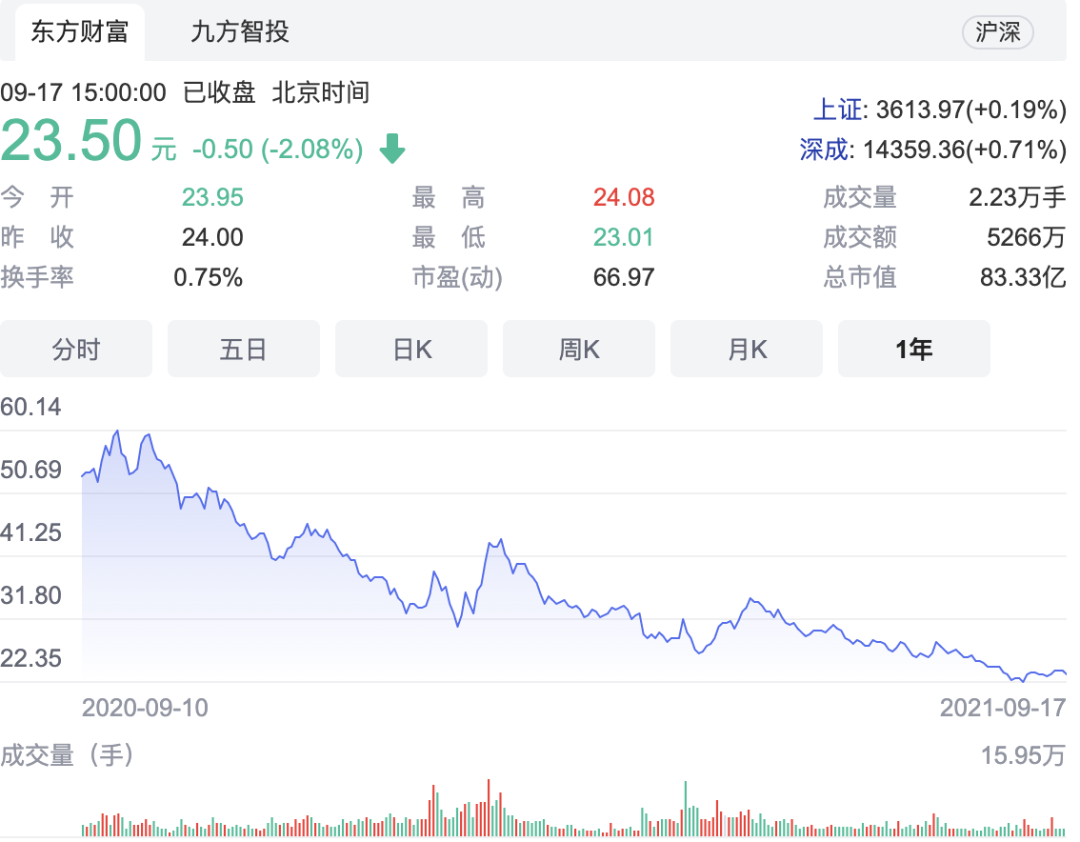
Task: View the 月K monthly chart
Action: tap(746, 349)
